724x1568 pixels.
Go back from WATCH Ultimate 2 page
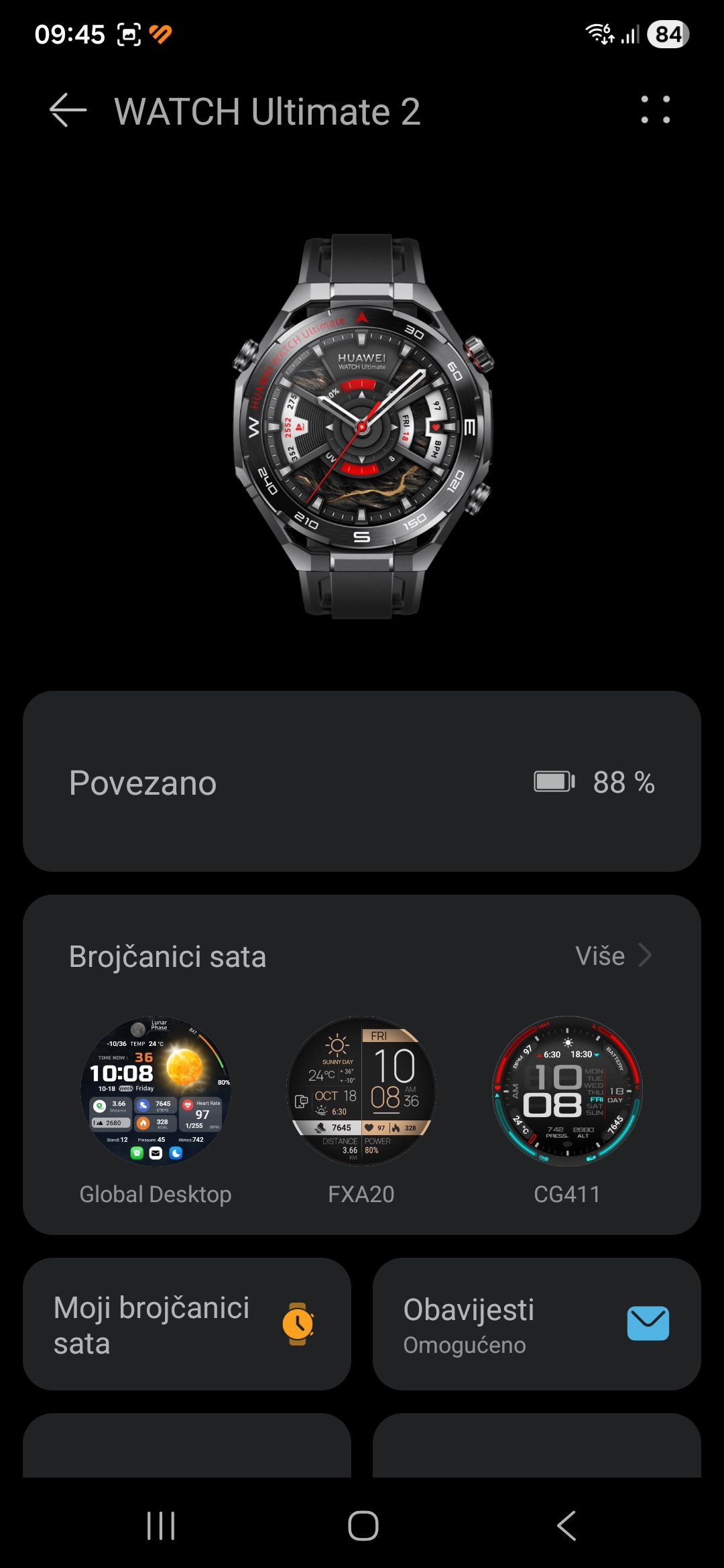click(68, 111)
